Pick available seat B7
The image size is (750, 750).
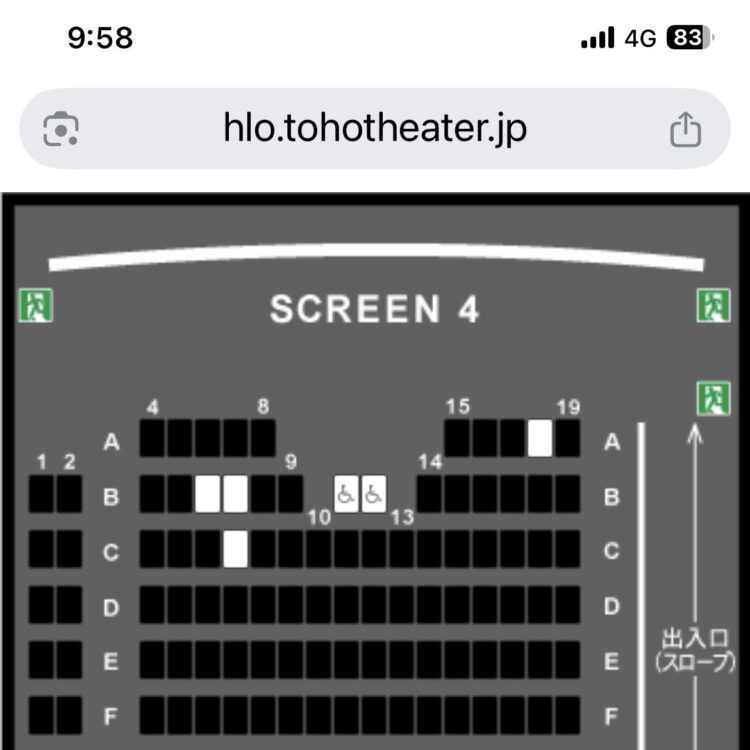[x=235, y=494]
